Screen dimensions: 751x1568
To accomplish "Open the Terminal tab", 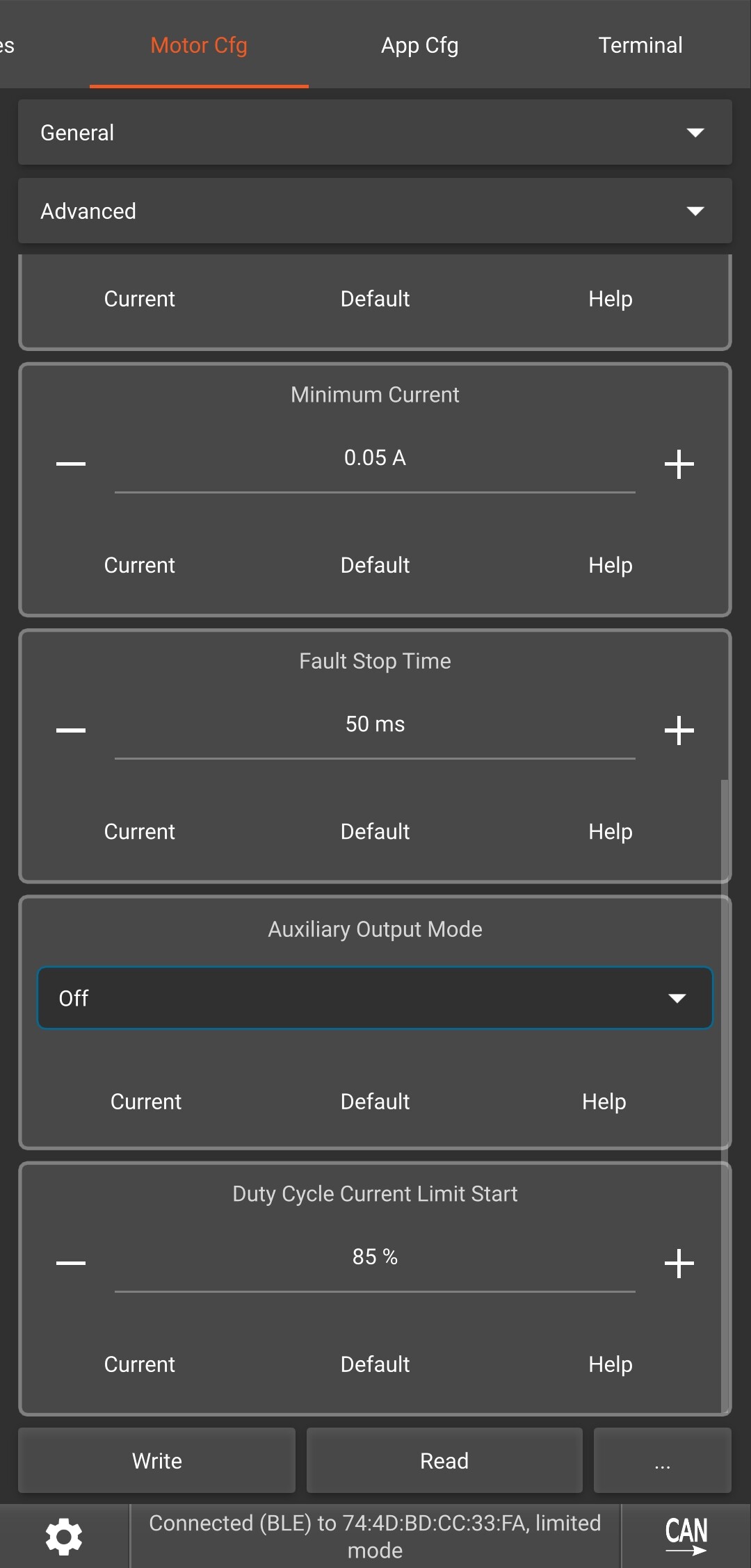I will (640, 46).
